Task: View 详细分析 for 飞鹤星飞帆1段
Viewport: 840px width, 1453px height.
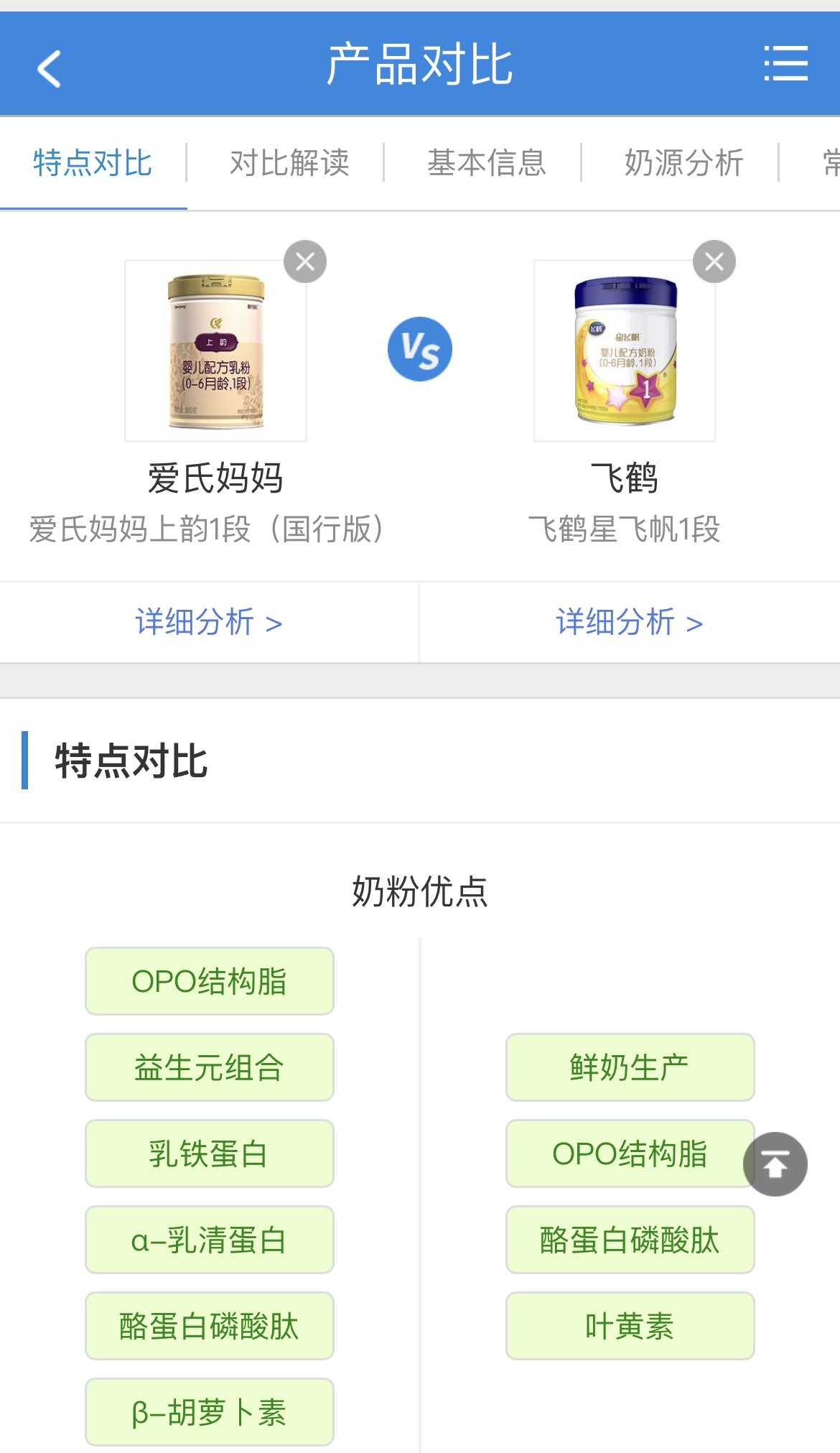Action: click(630, 622)
